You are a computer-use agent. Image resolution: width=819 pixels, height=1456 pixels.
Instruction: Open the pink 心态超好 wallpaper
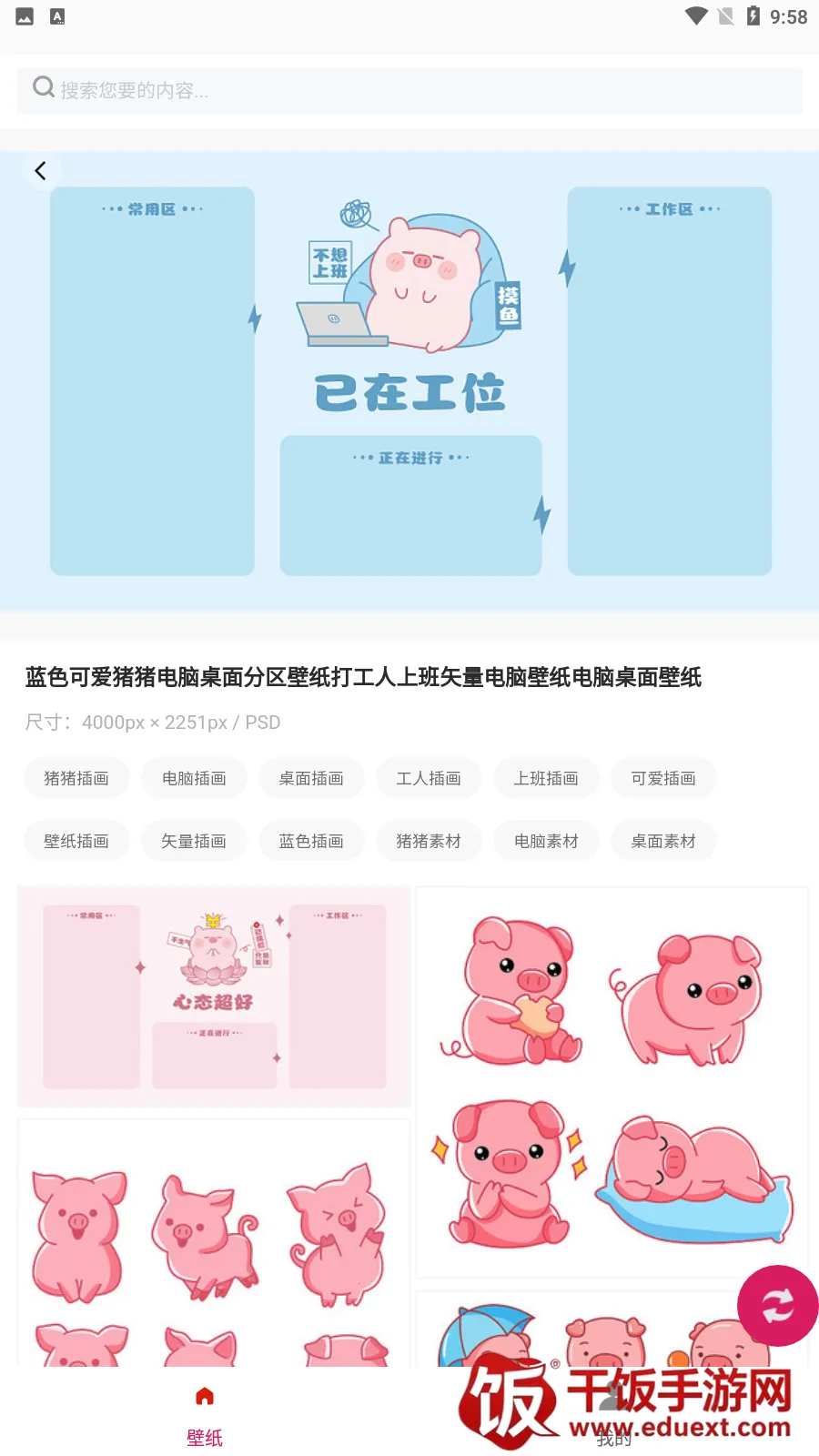pos(214,996)
